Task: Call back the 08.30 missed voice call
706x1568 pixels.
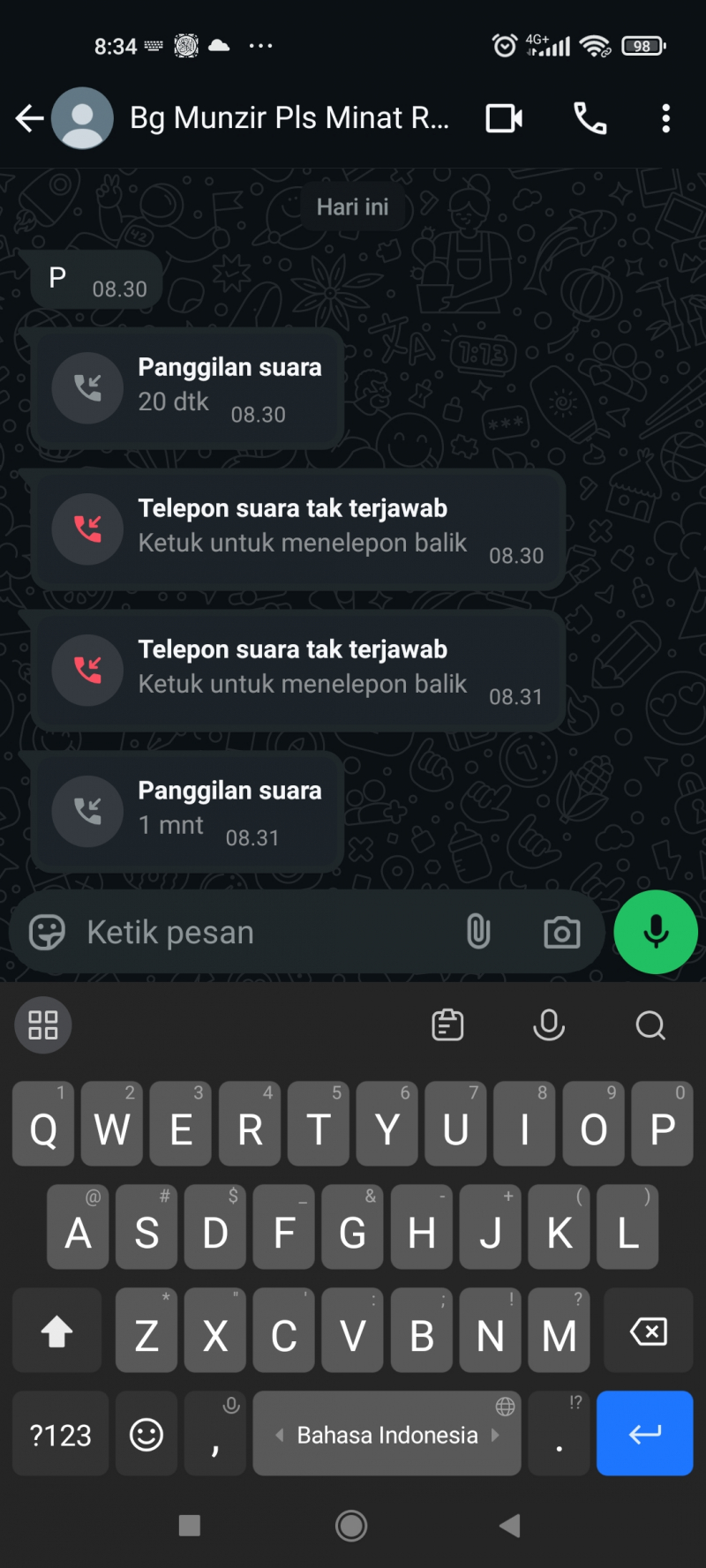Action: (x=298, y=529)
